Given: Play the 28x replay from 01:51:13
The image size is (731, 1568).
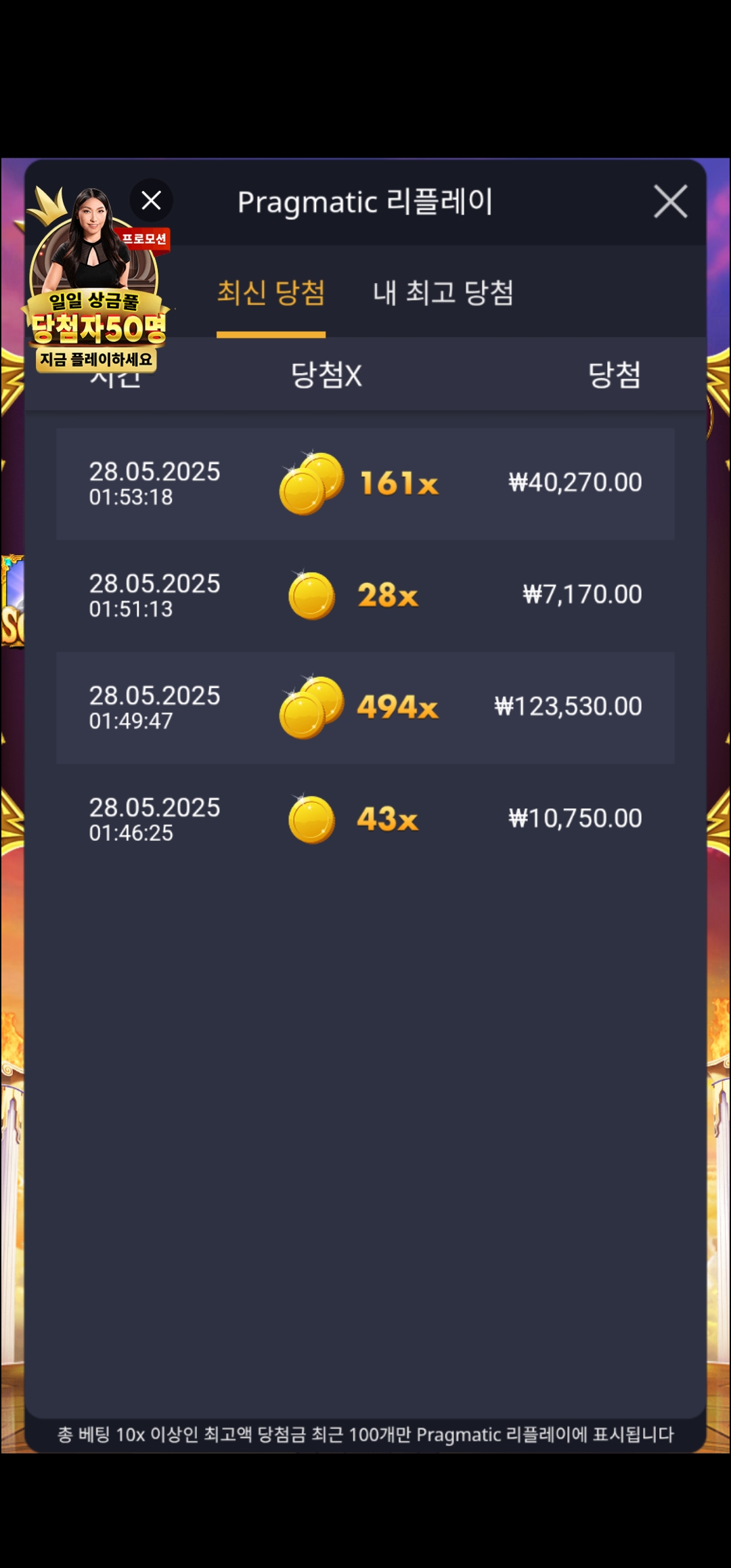Looking at the screenshot, I should pyautogui.click(x=365, y=596).
